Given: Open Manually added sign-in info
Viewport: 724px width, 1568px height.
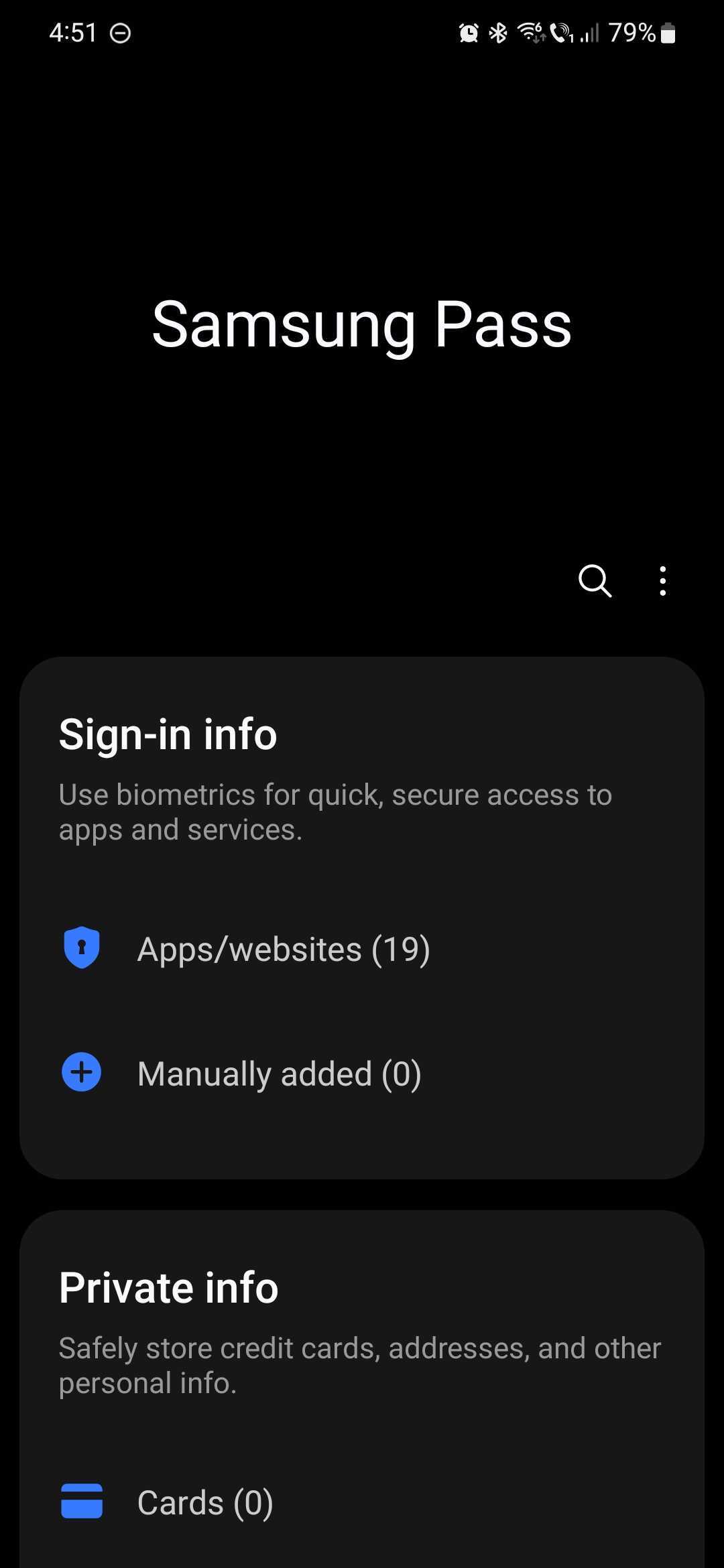Looking at the screenshot, I should tap(279, 1073).
